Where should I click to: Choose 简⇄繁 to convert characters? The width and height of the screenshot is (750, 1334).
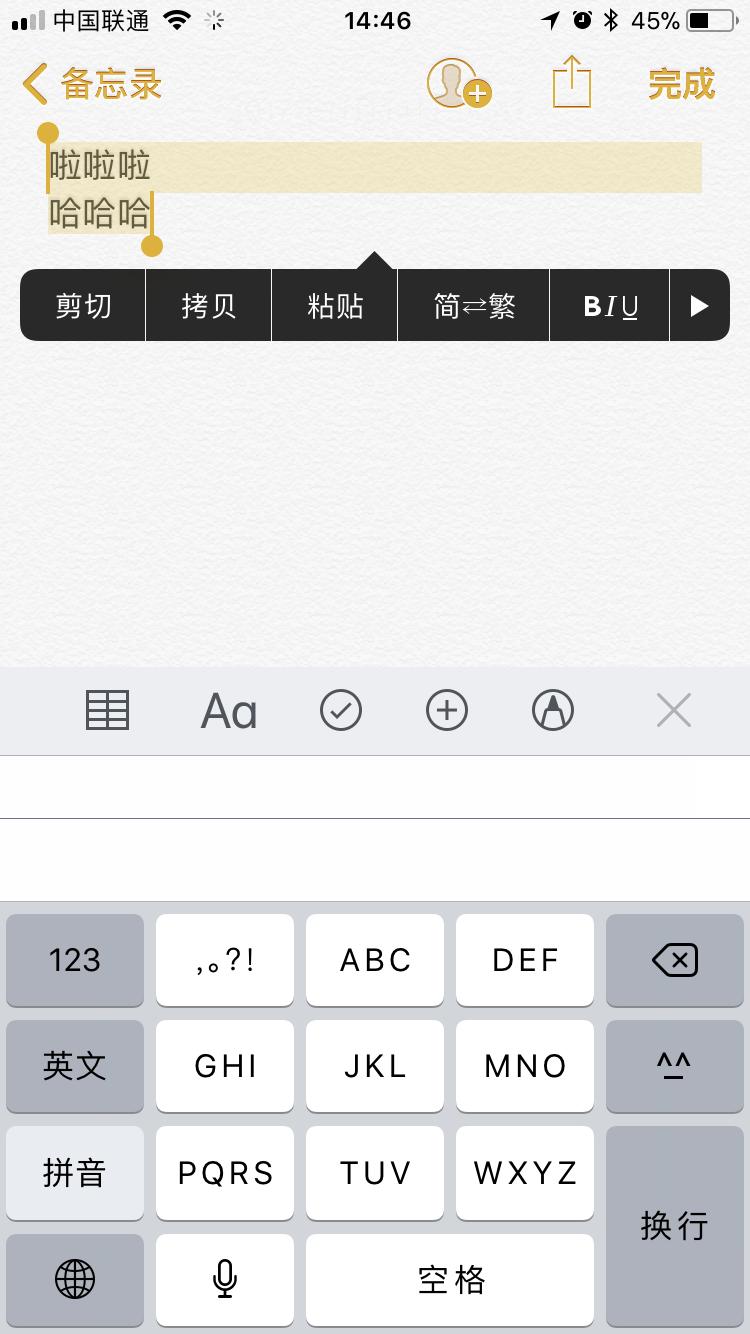point(474,305)
